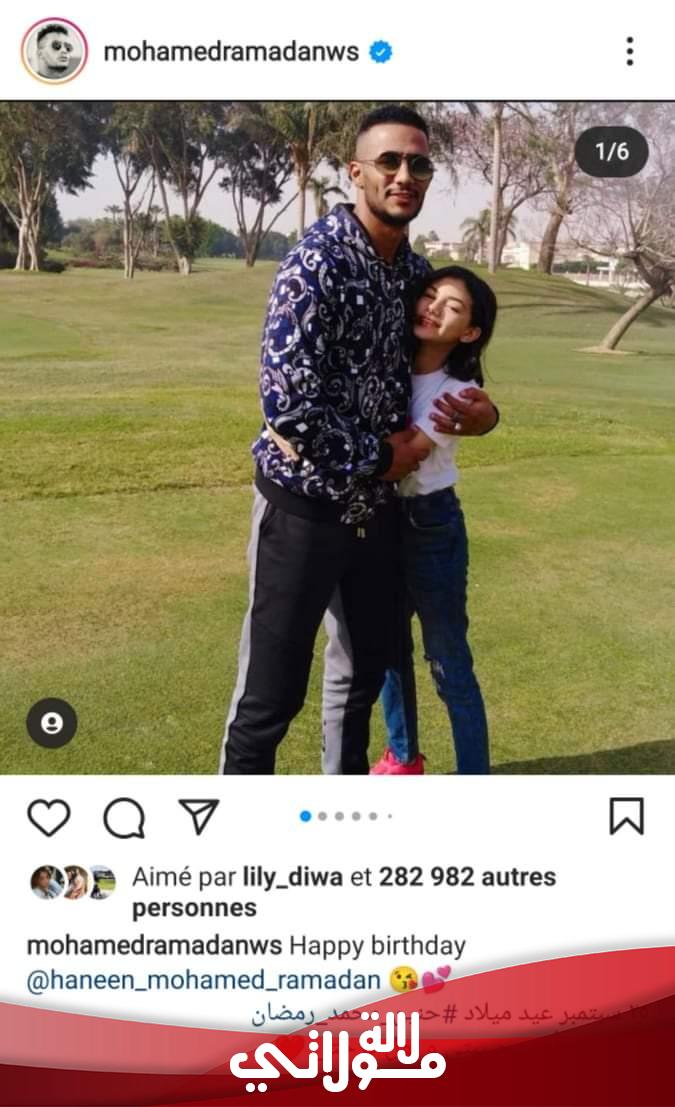Show tagged people on the photo
675x1107 pixels.
[x=51, y=722]
